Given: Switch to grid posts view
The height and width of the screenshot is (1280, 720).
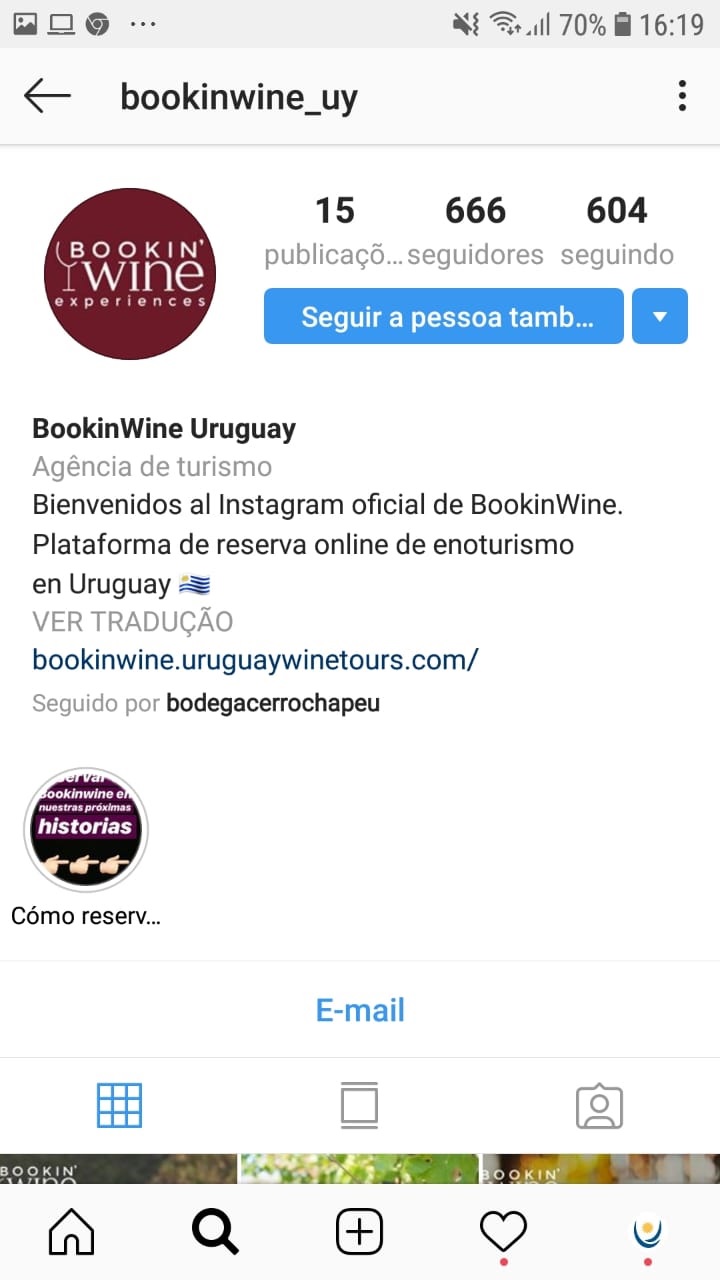Looking at the screenshot, I should 119,1106.
